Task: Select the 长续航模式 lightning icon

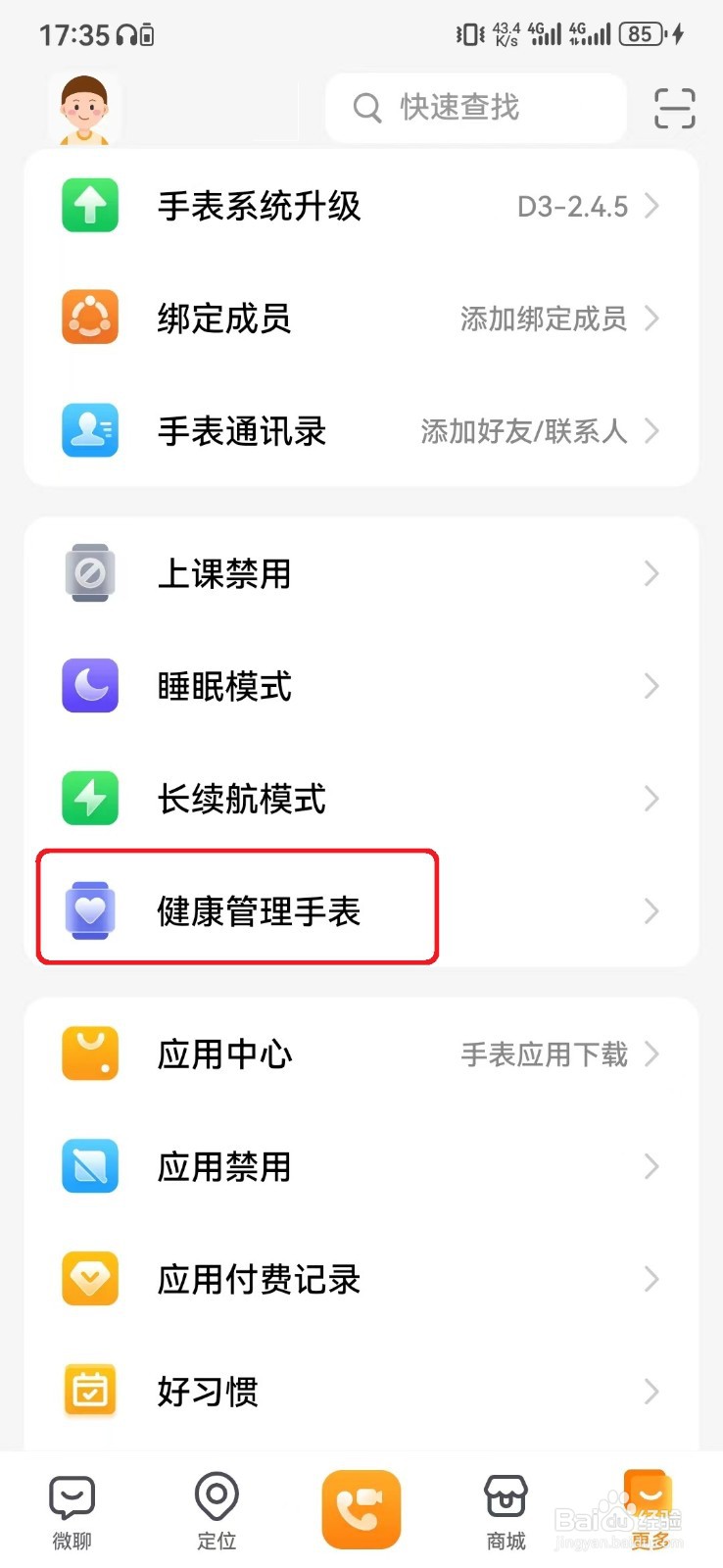Action: 89,799
